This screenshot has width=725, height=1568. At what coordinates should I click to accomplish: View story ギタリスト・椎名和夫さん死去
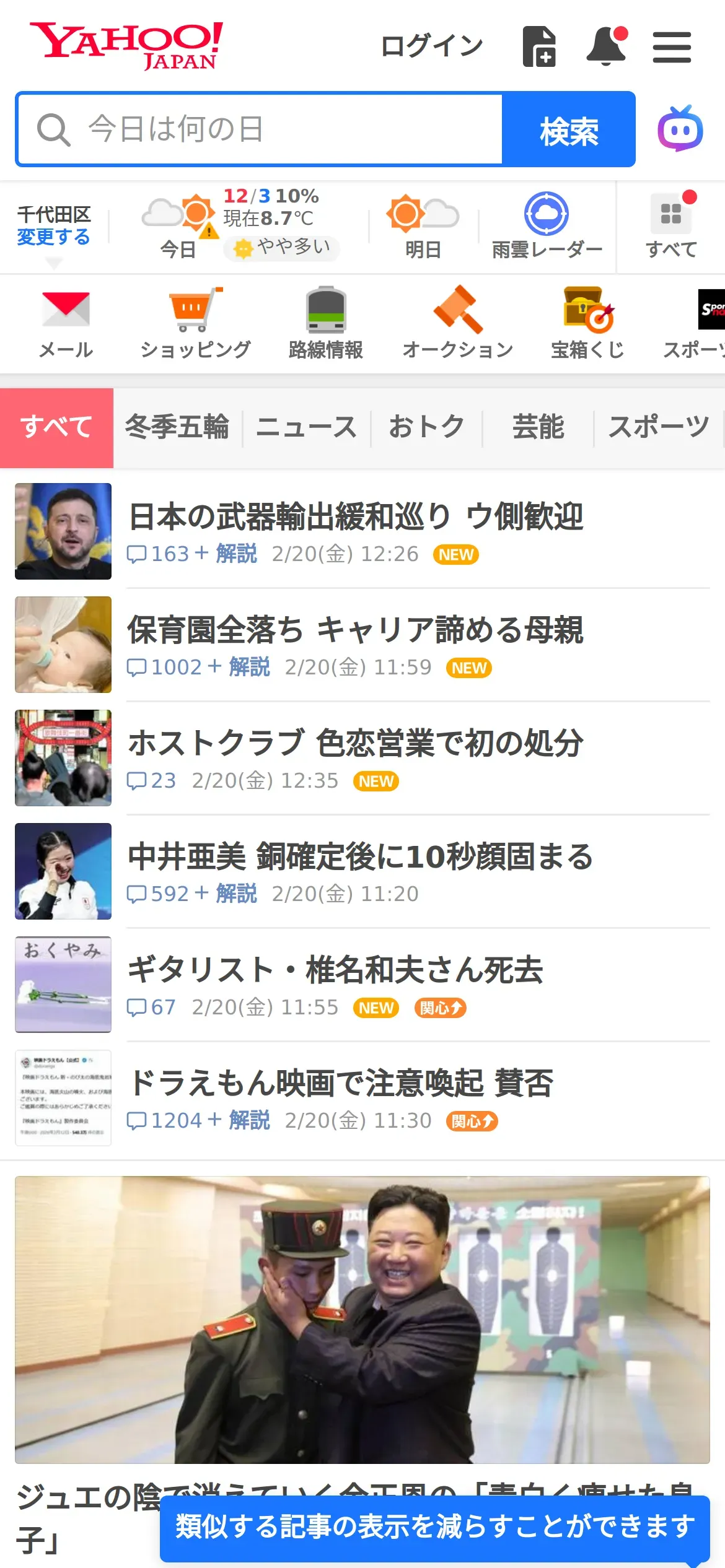coord(335,970)
